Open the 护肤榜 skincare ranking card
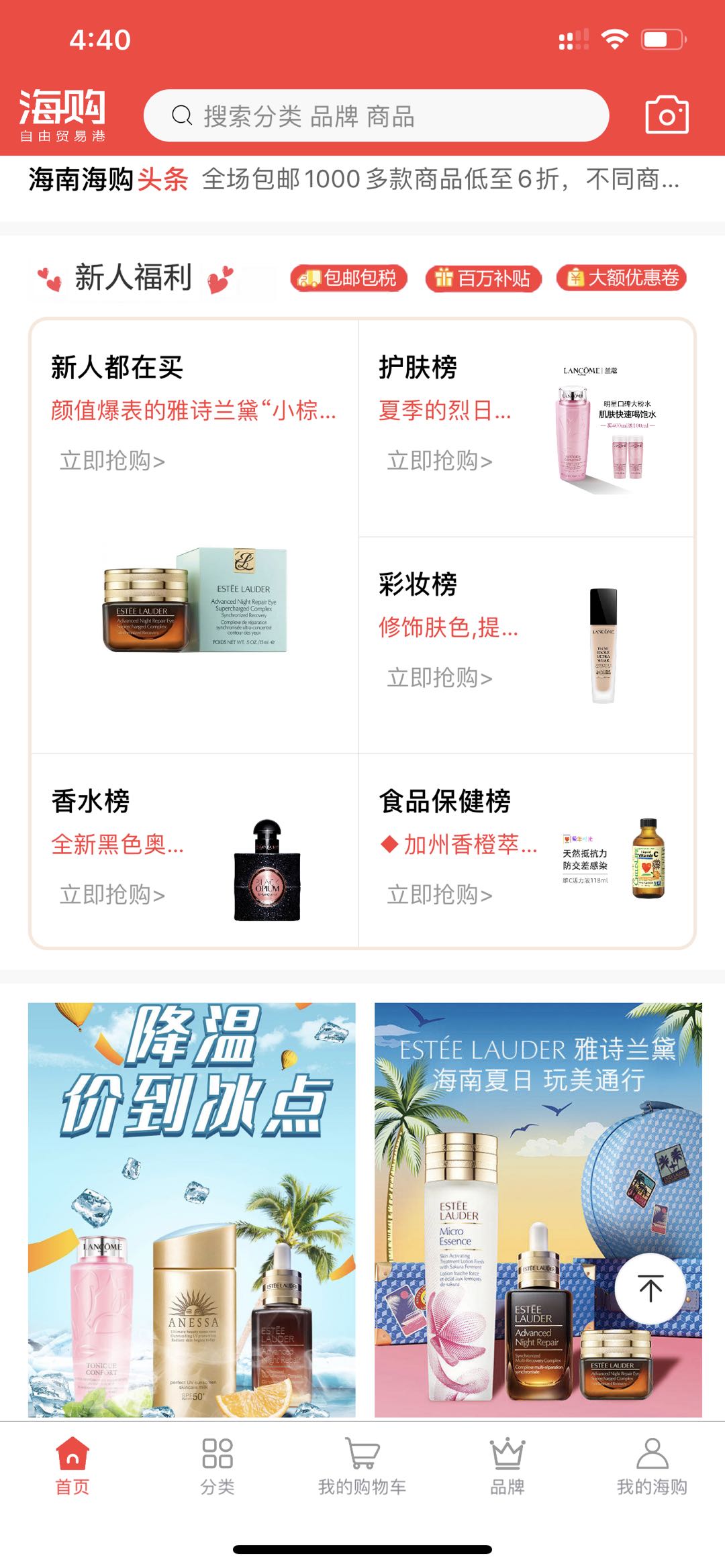725x1568 pixels. point(526,429)
